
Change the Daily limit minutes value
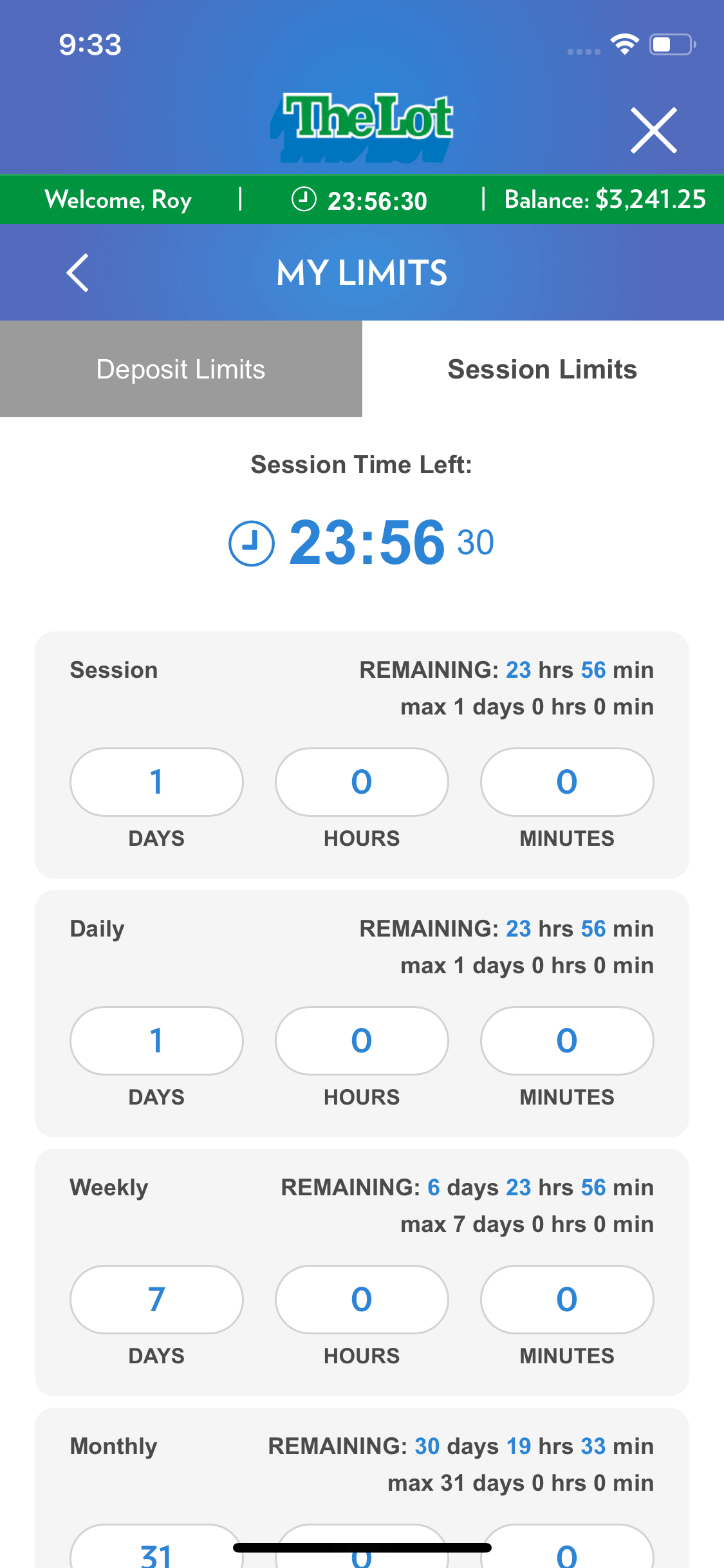(567, 1041)
